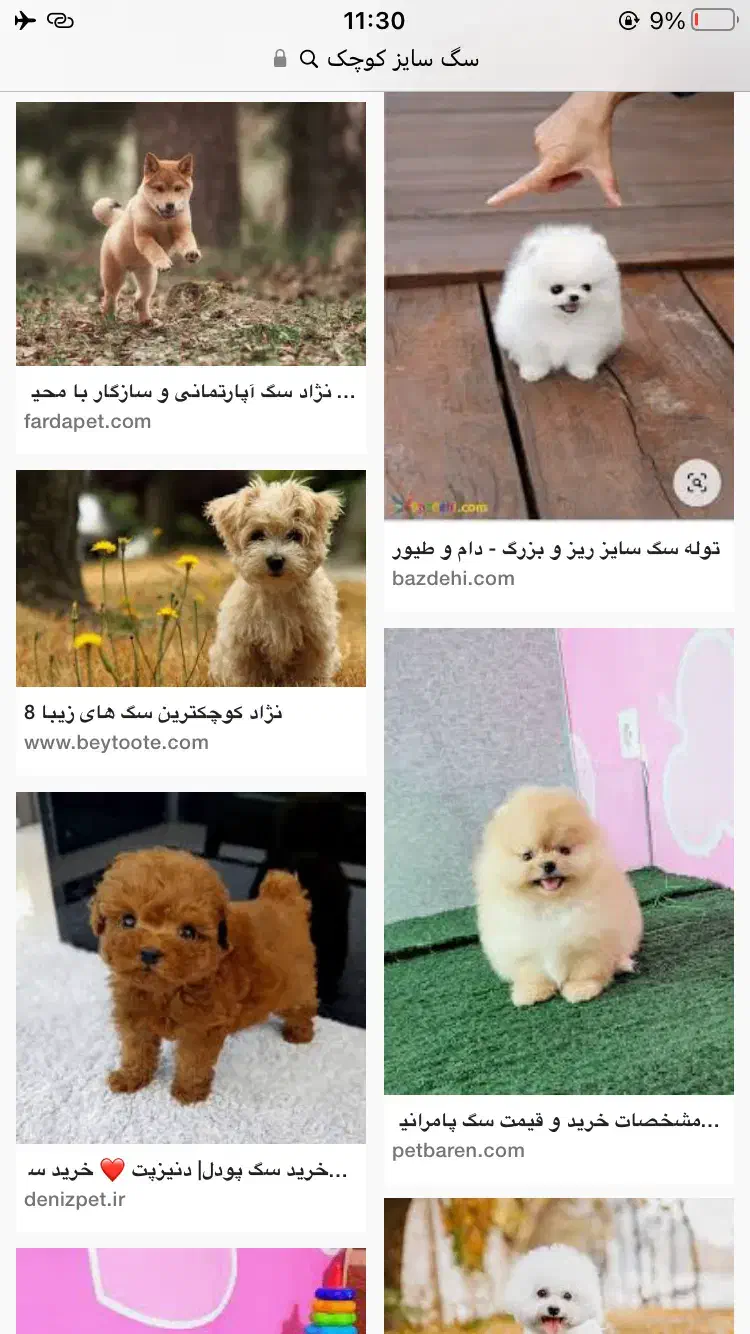This screenshot has height=1334, width=750.
Task: Select the cream puppy among dandelions thumbnail
Action: click(191, 578)
